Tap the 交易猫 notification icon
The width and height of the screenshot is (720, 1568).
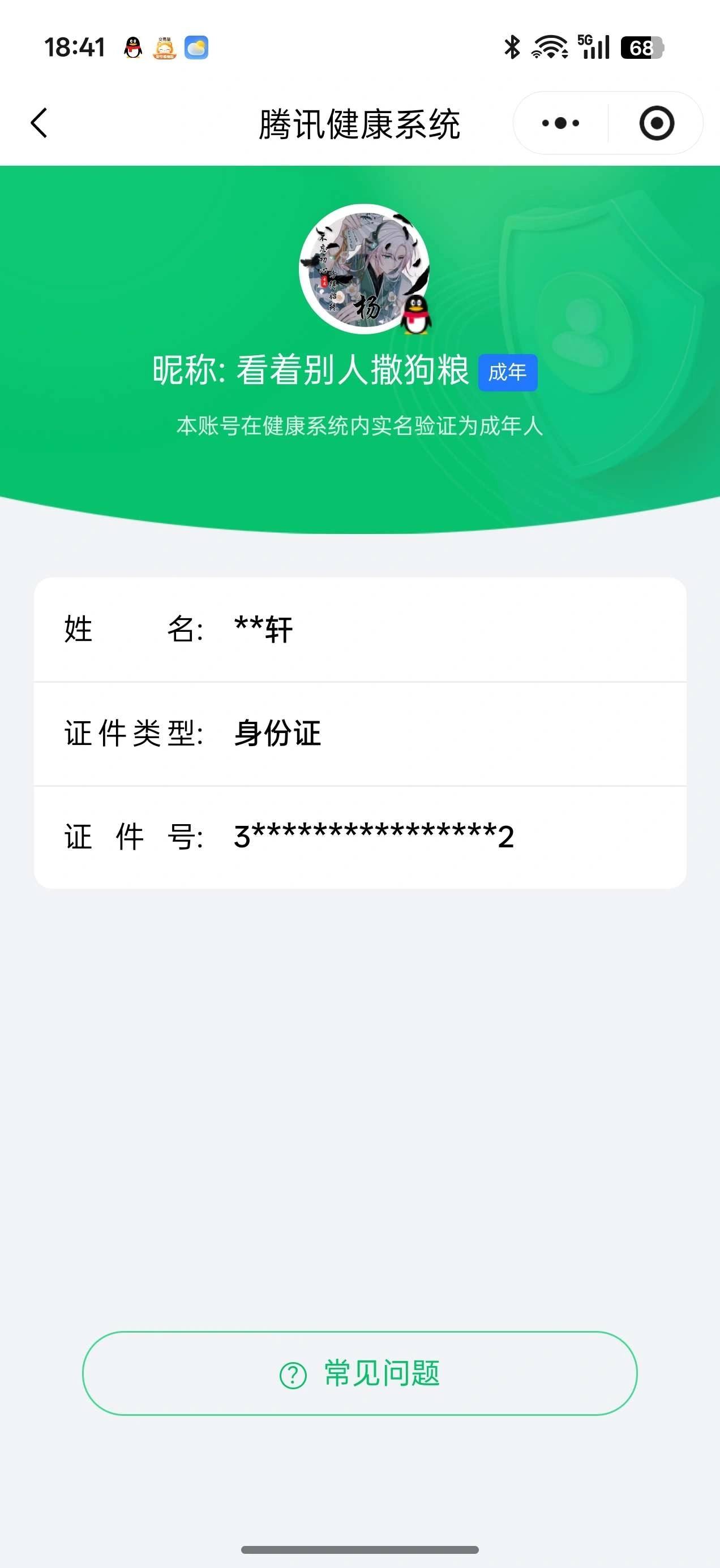tap(165, 49)
